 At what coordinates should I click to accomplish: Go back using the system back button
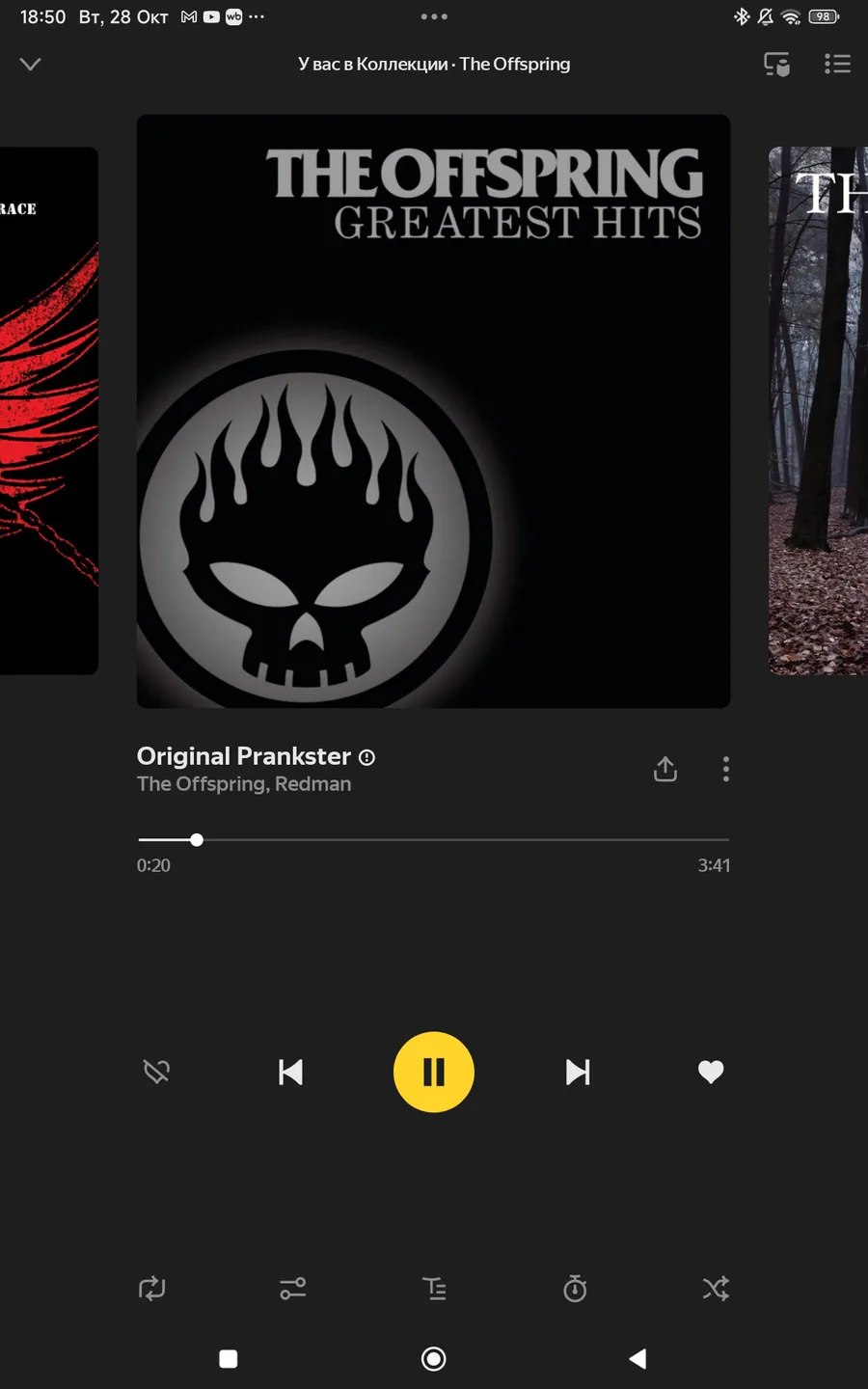point(637,1359)
